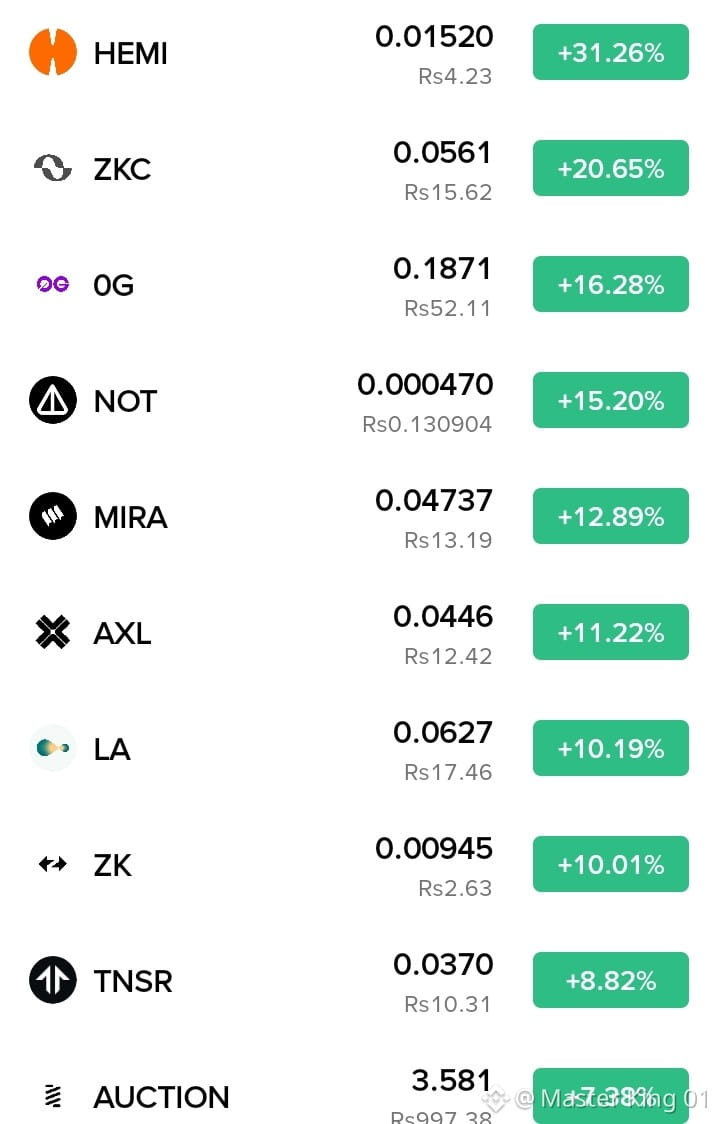Open the HEMI market row

click(359, 53)
